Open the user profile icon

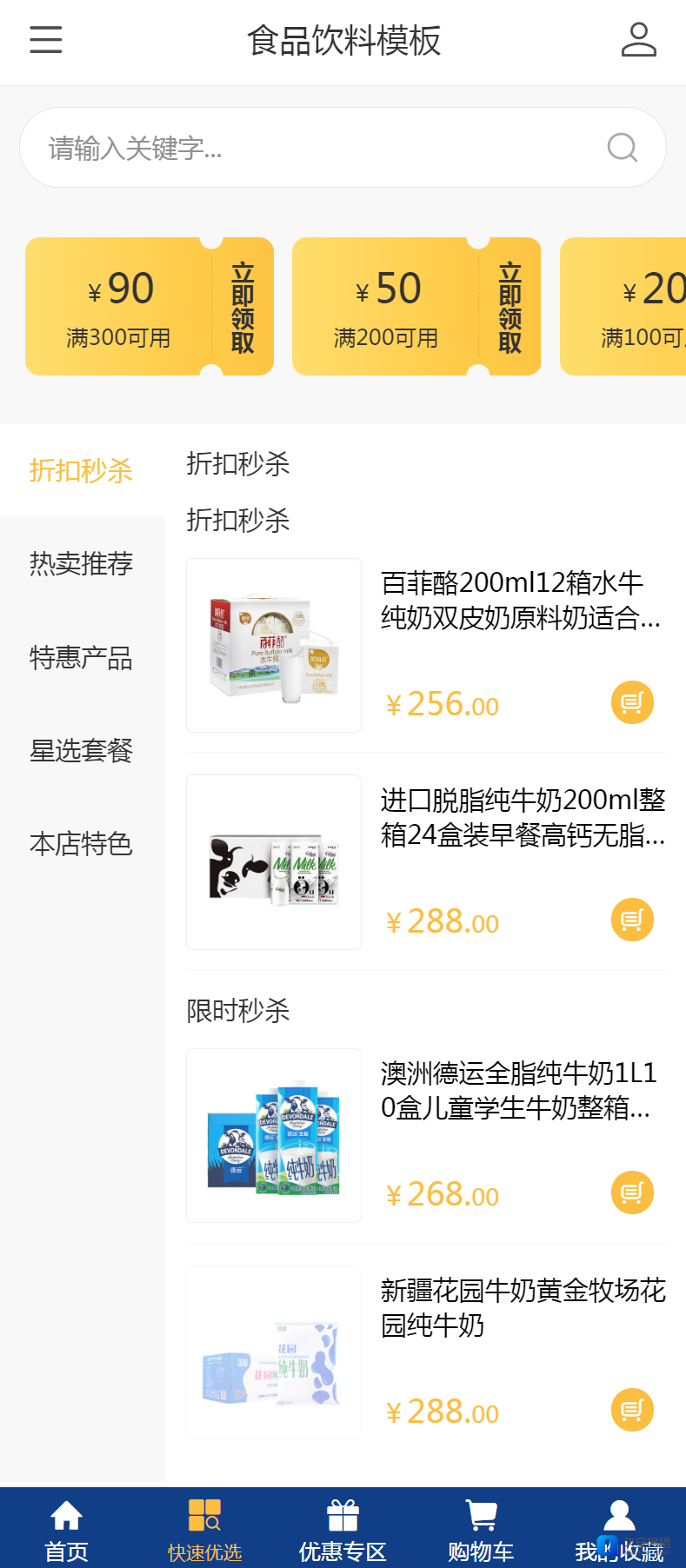[x=639, y=40]
